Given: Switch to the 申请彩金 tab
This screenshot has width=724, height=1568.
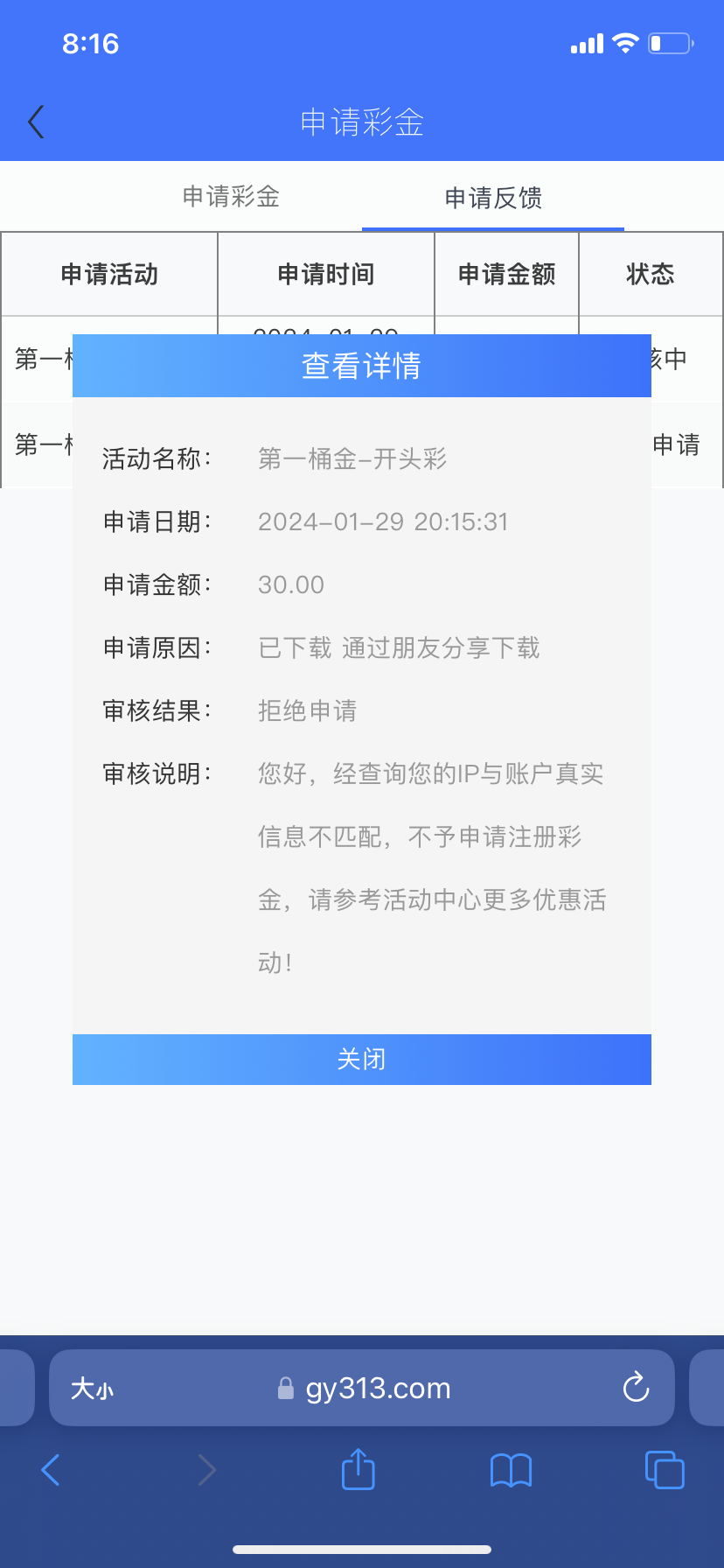Looking at the screenshot, I should [x=230, y=198].
